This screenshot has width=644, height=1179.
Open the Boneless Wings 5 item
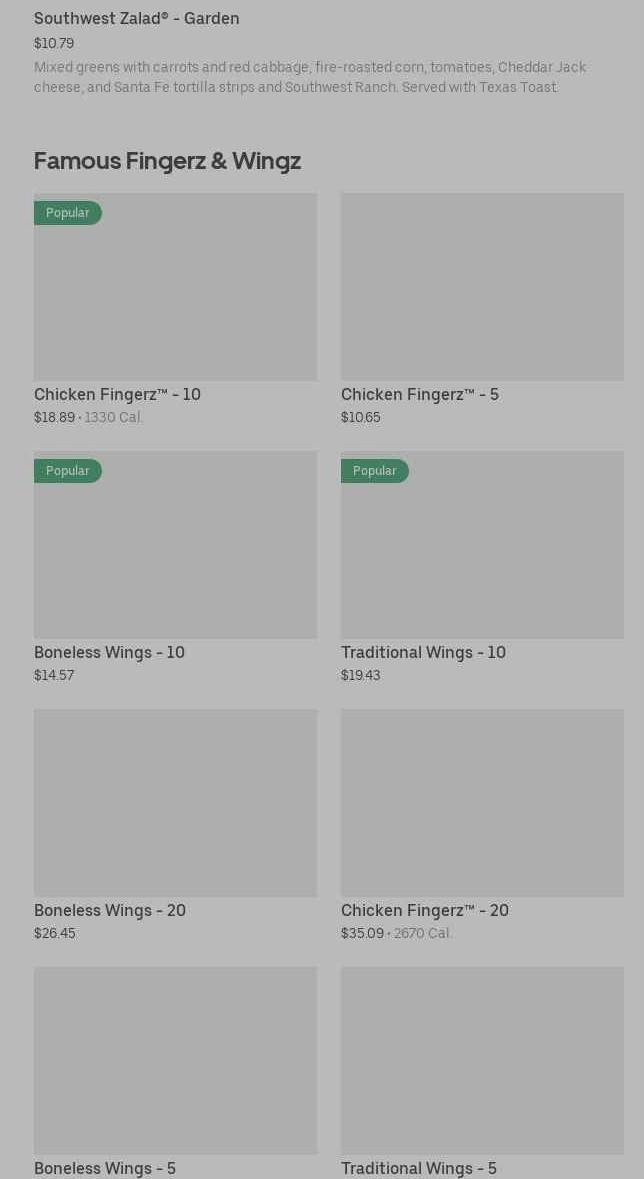pos(175,1072)
